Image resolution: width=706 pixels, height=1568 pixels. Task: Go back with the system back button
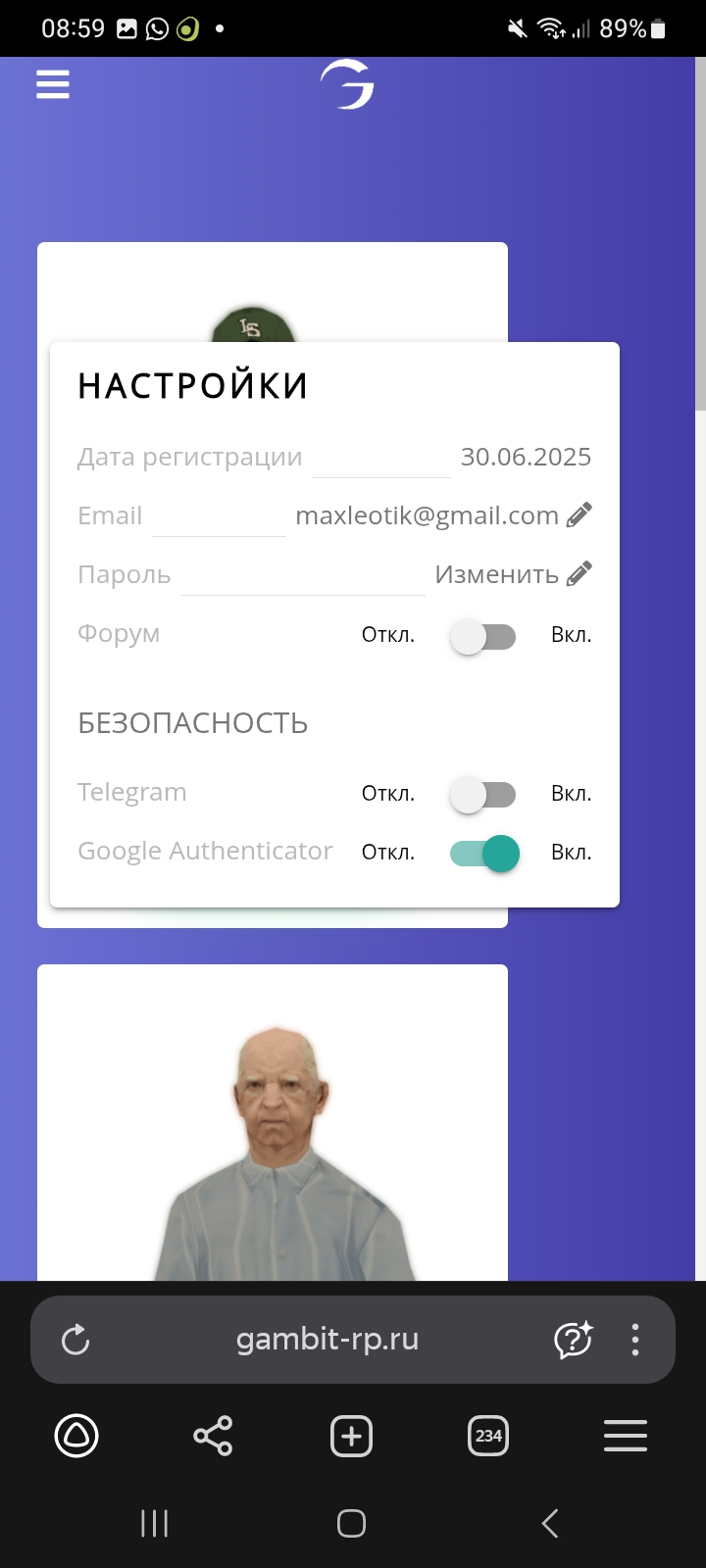pyautogui.click(x=550, y=1523)
